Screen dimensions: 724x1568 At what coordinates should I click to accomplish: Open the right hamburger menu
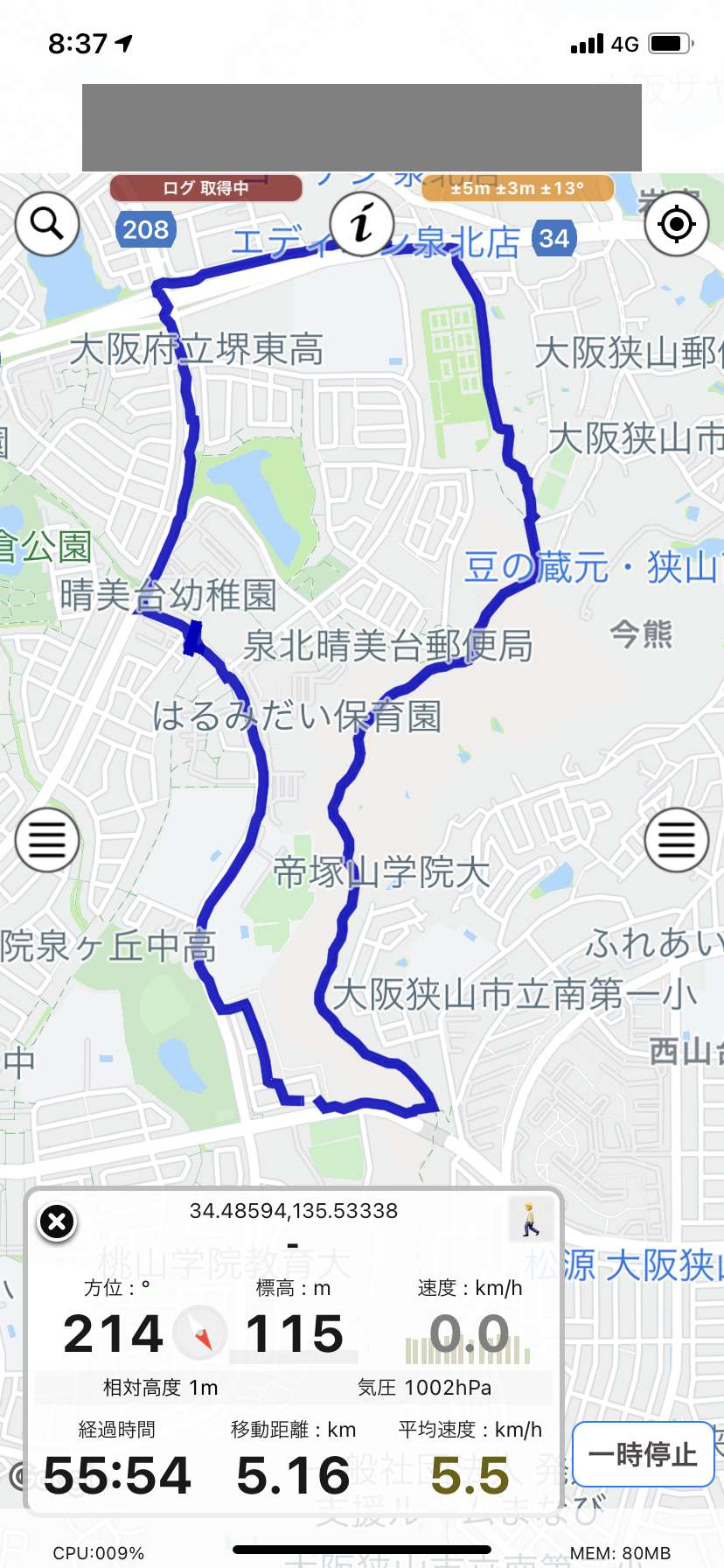click(x=676, y=840)
